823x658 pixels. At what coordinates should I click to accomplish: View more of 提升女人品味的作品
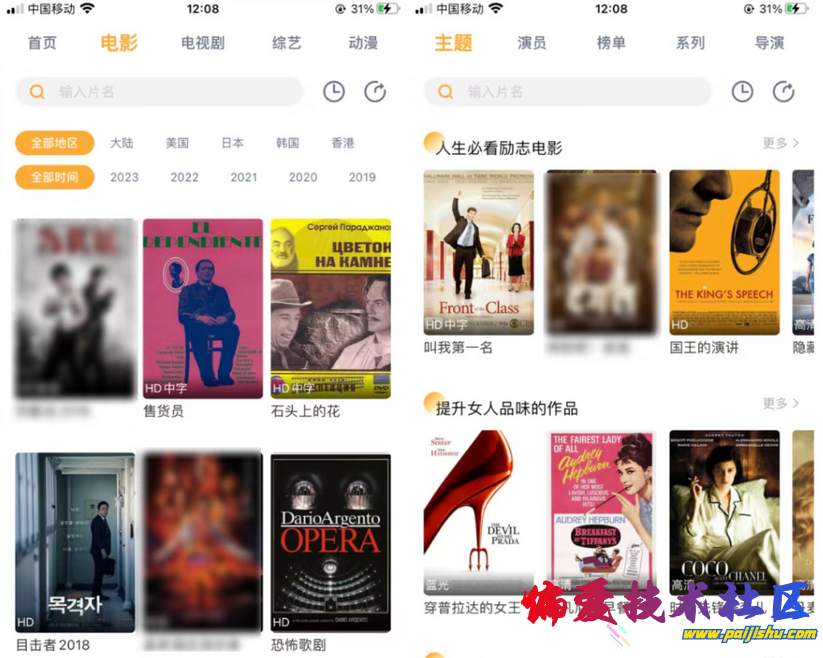coord(780,403)
